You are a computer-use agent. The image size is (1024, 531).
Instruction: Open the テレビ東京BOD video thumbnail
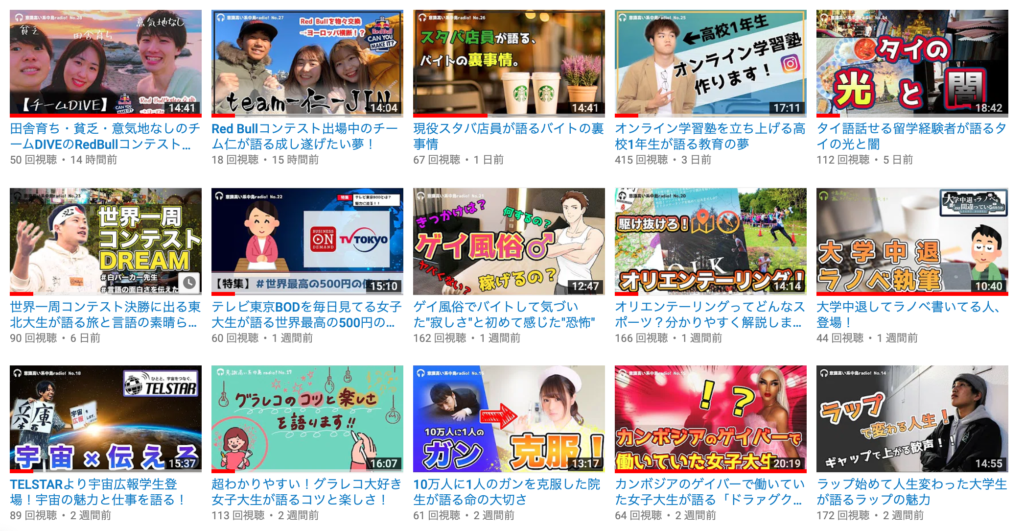point(307,240)
